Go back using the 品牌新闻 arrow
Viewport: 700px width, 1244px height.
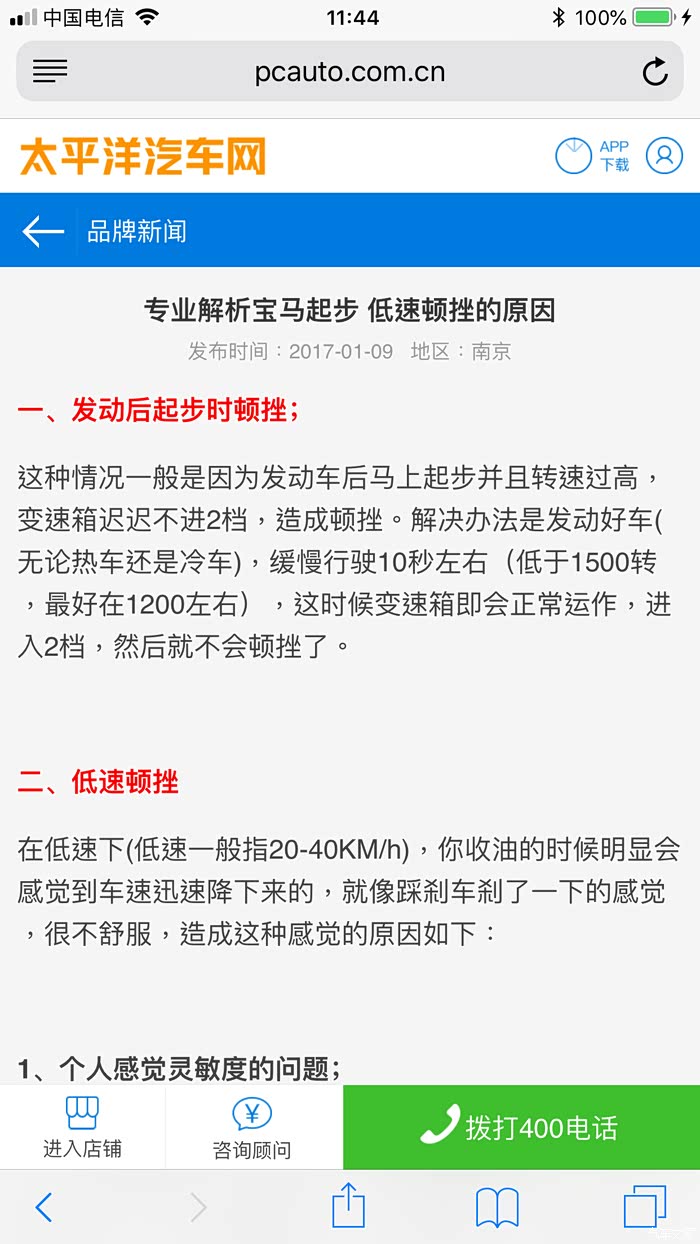tap(43, 231)
